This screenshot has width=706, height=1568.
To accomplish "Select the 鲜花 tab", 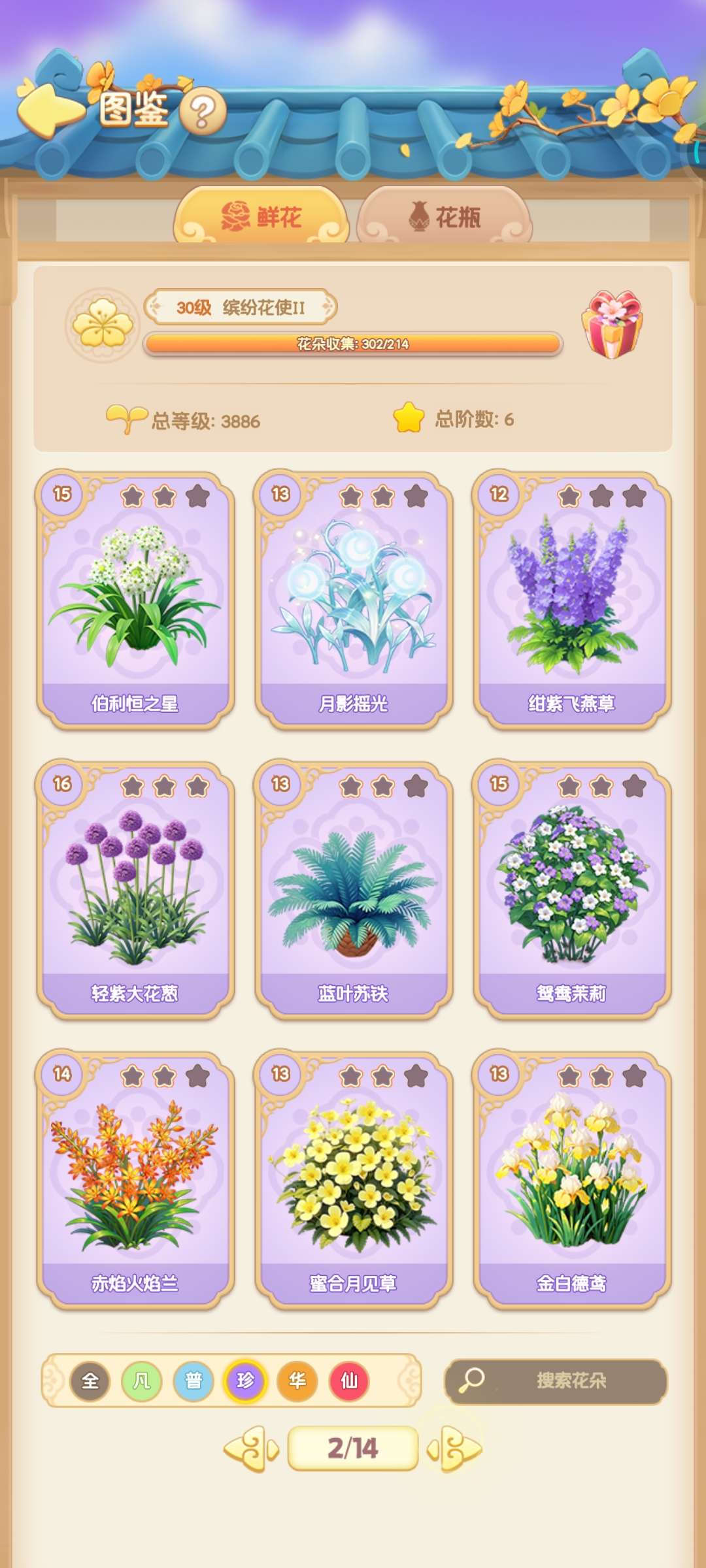I will (x=261, y=217).
